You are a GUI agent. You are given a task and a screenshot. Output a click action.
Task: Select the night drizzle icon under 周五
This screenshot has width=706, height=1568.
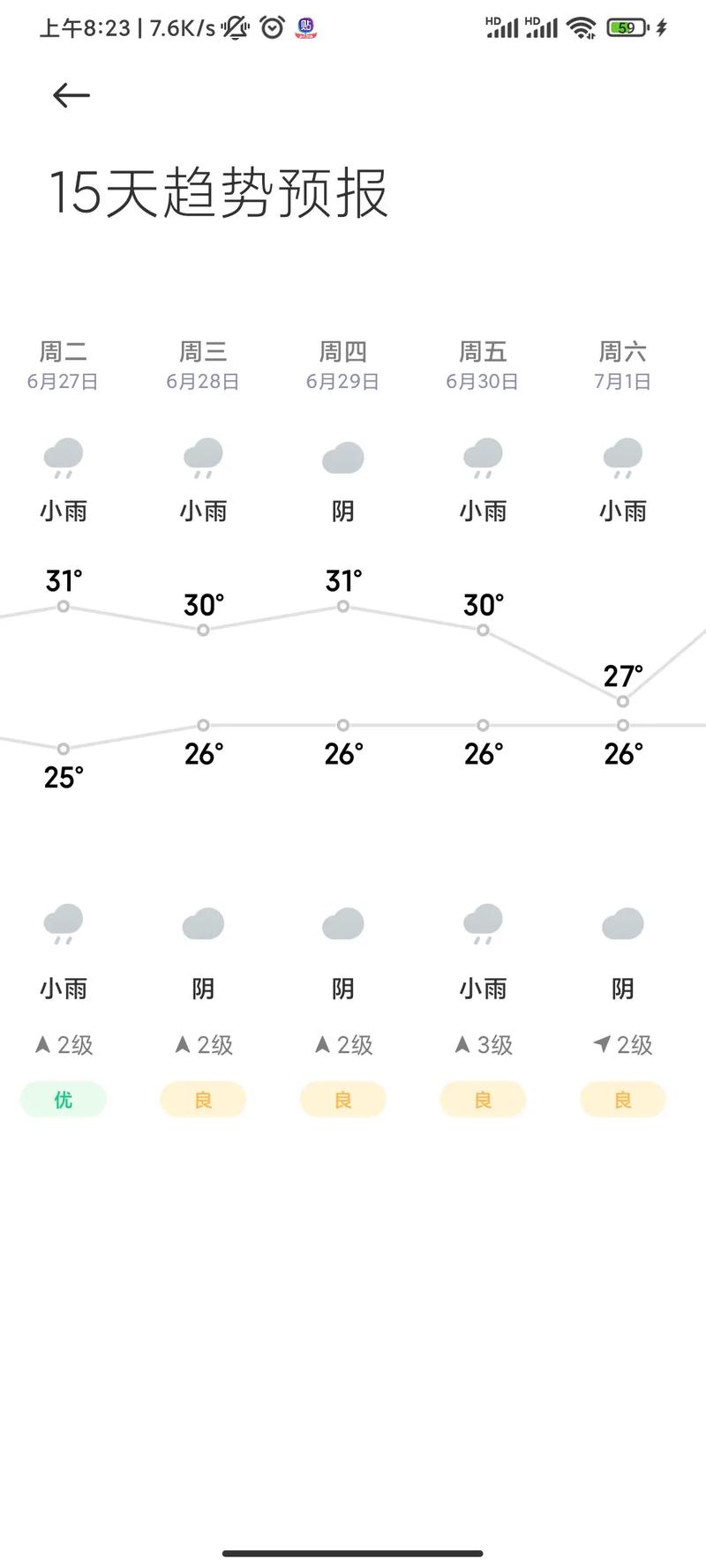(x=482, y=923)
